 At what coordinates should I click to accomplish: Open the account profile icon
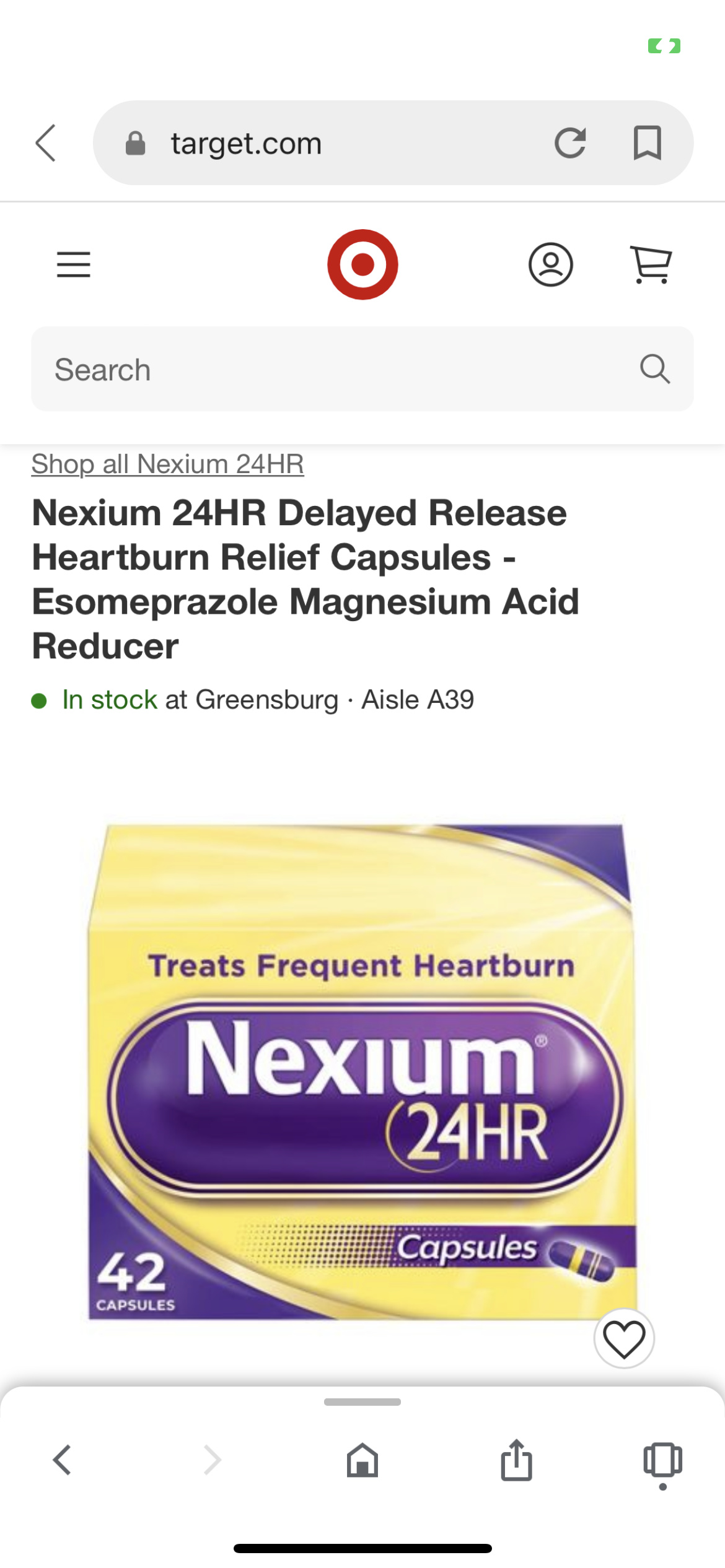[550, 264]
